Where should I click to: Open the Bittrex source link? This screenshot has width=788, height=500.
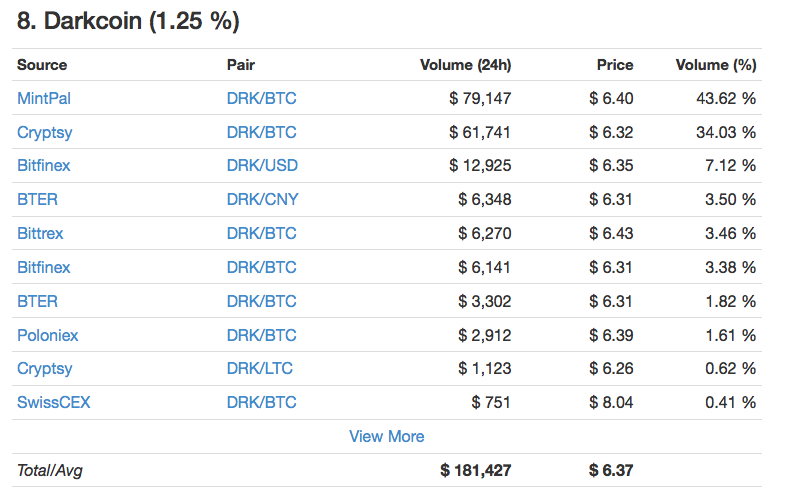(x=40, y=233)
